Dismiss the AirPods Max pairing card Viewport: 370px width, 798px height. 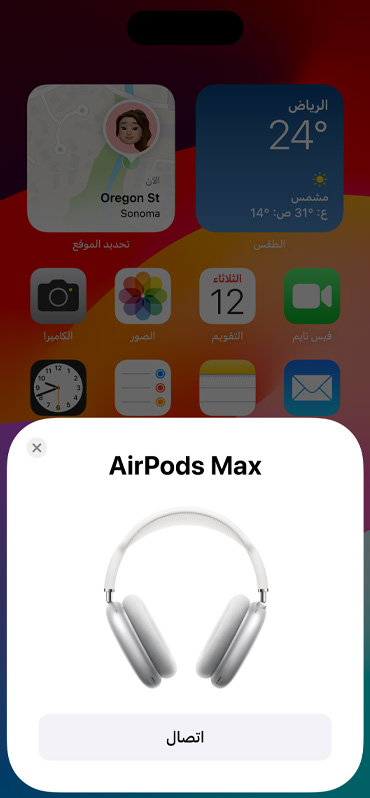point(37,448)
